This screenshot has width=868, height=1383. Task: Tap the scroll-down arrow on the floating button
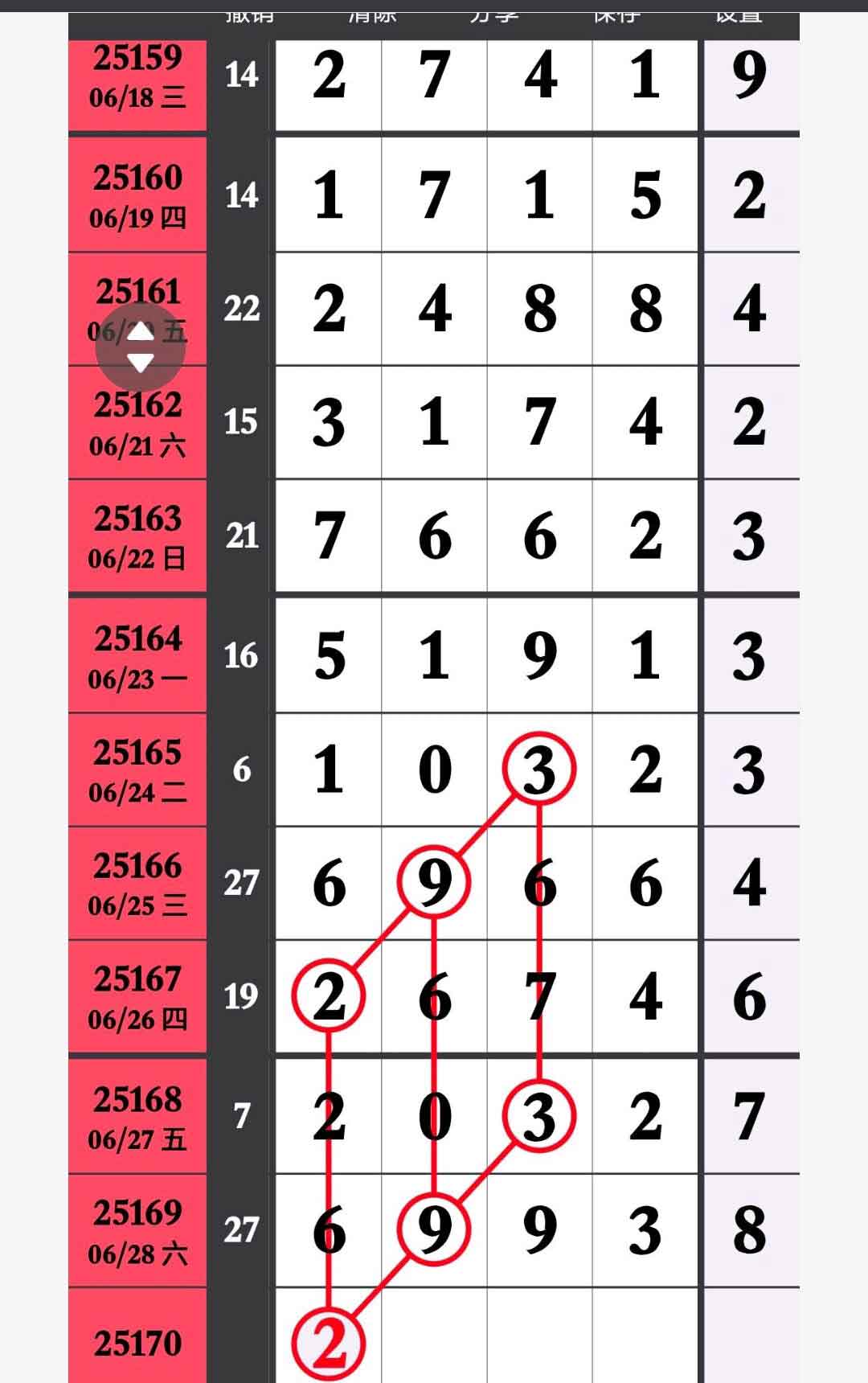click(141, 363)
